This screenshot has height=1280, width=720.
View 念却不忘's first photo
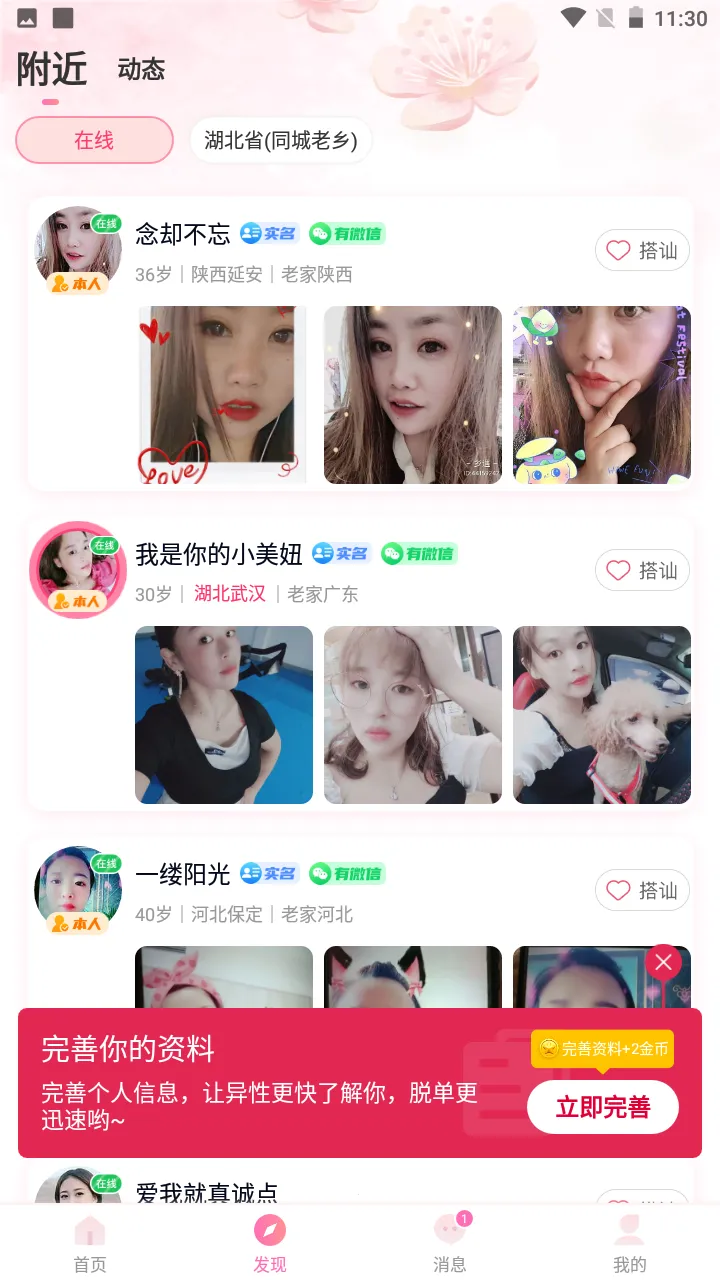point(223,395)
